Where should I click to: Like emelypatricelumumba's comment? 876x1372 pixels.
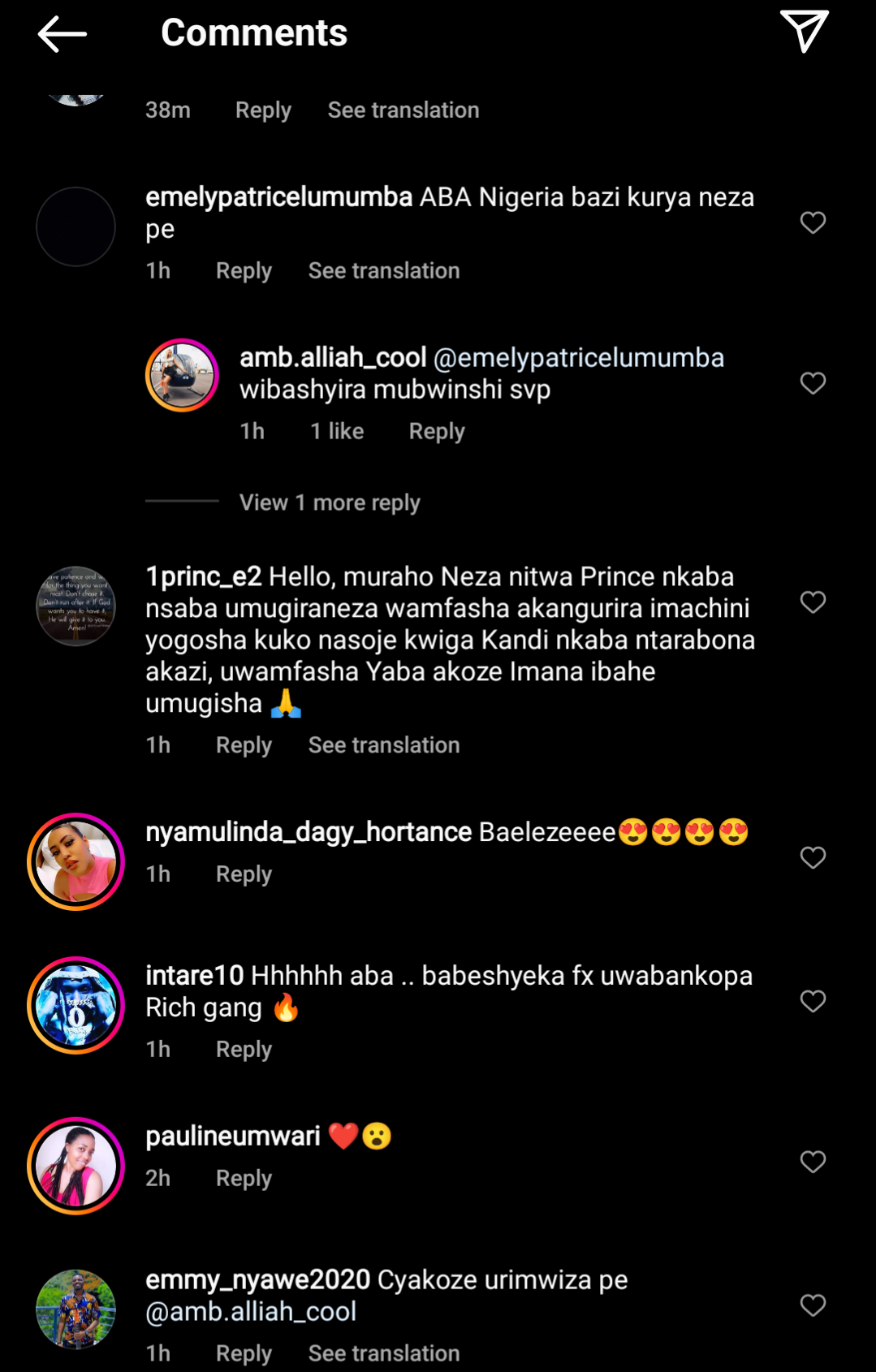[813, 222]
